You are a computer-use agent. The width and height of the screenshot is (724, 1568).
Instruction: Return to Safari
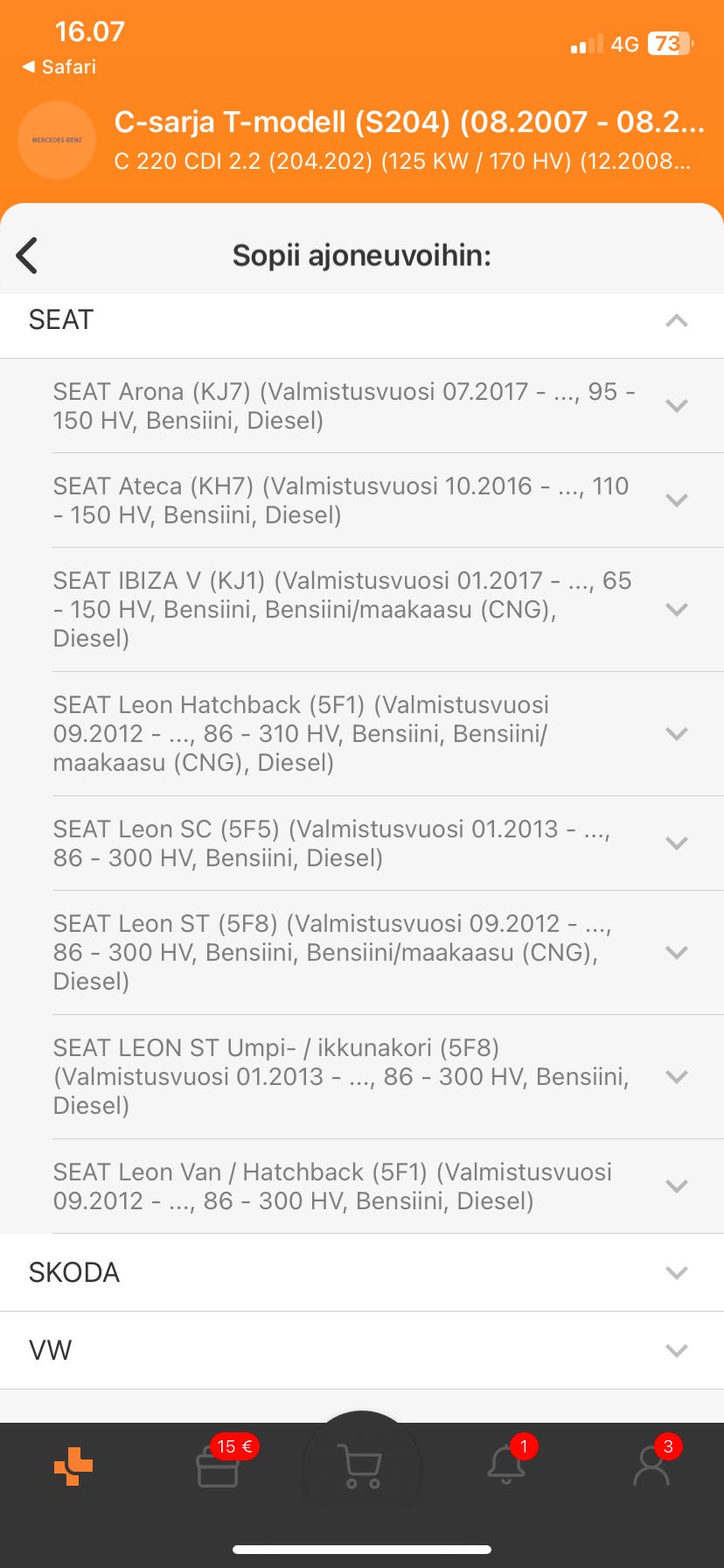[59, 66]
